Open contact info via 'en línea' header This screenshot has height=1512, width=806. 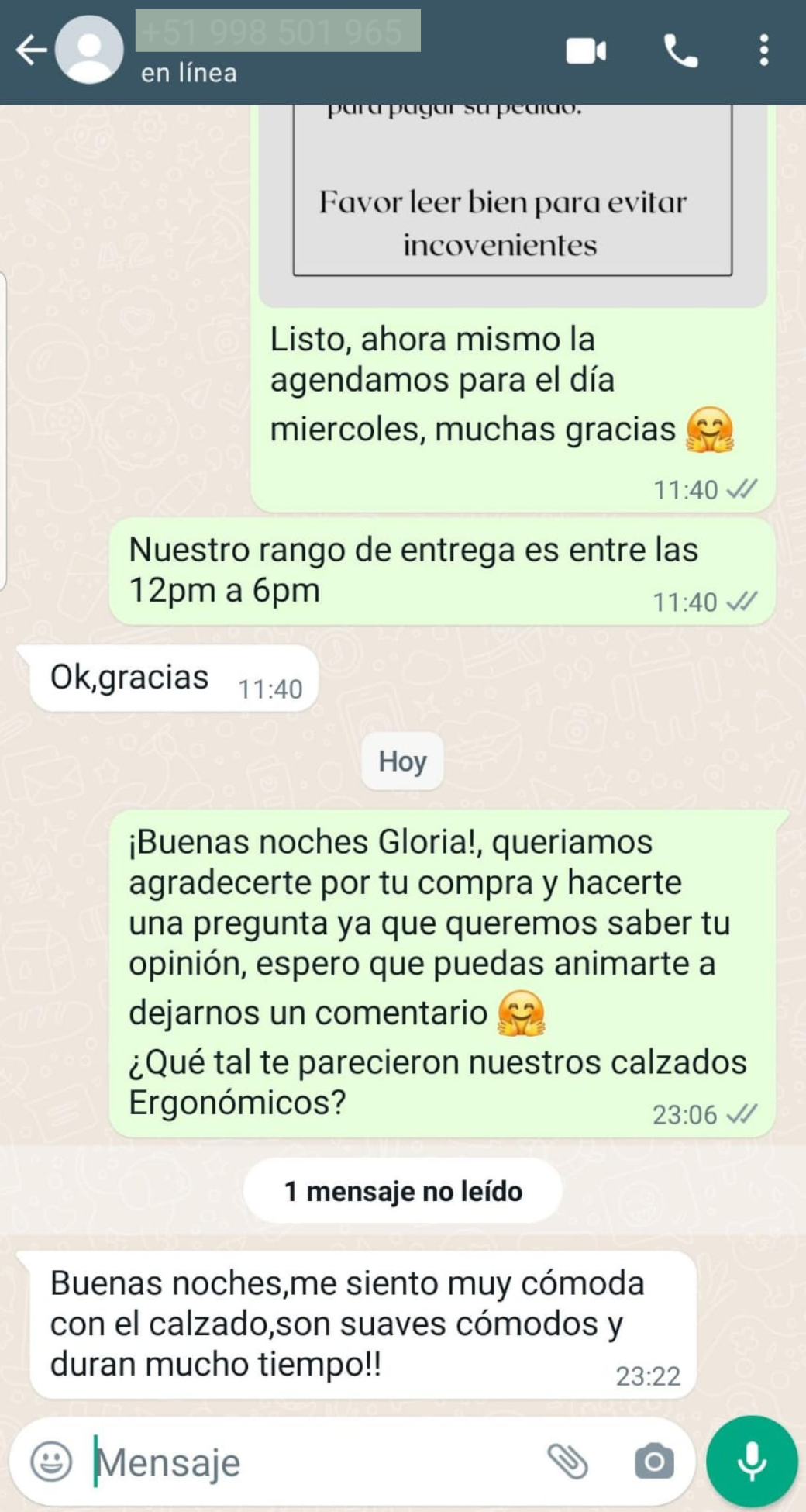point(189,73)
